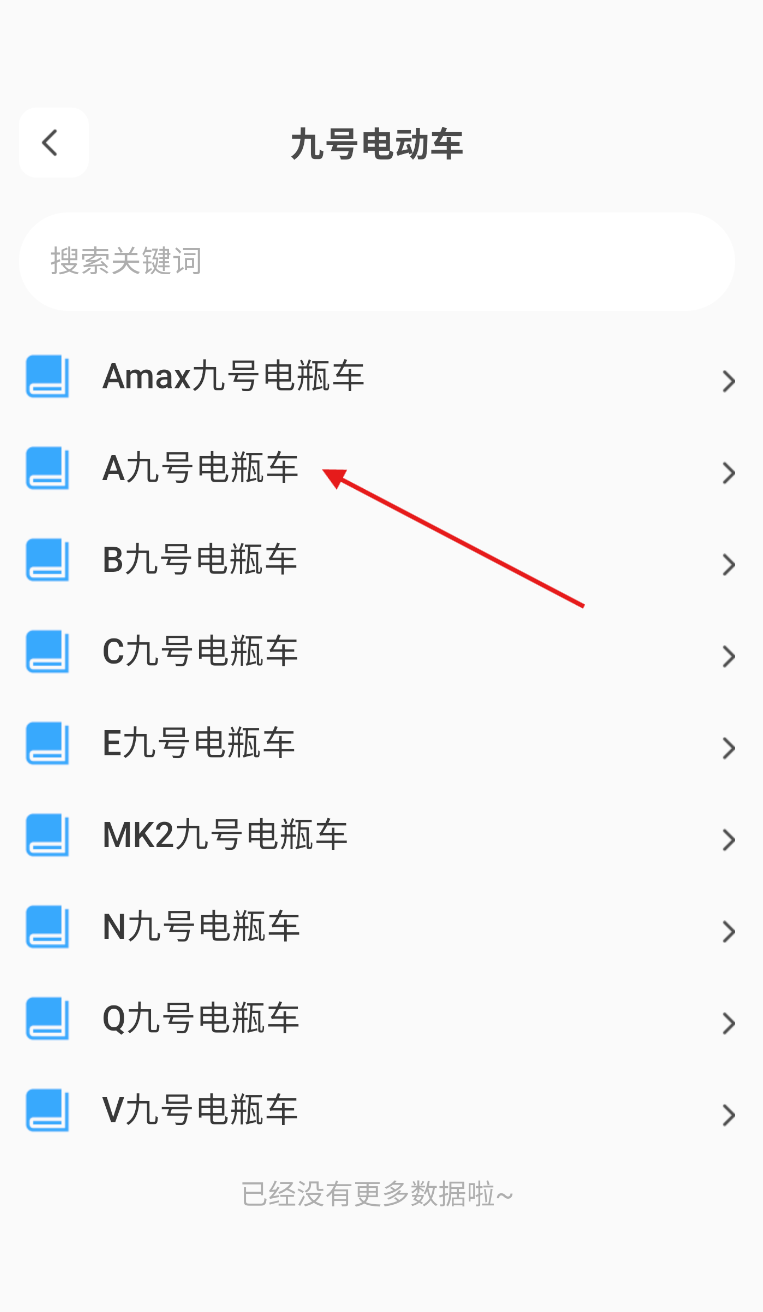The height and width of the screenshot is (1312, 763).
Task: Open the Amax九号电瓶车 row
Action: [x=381, y=377]
